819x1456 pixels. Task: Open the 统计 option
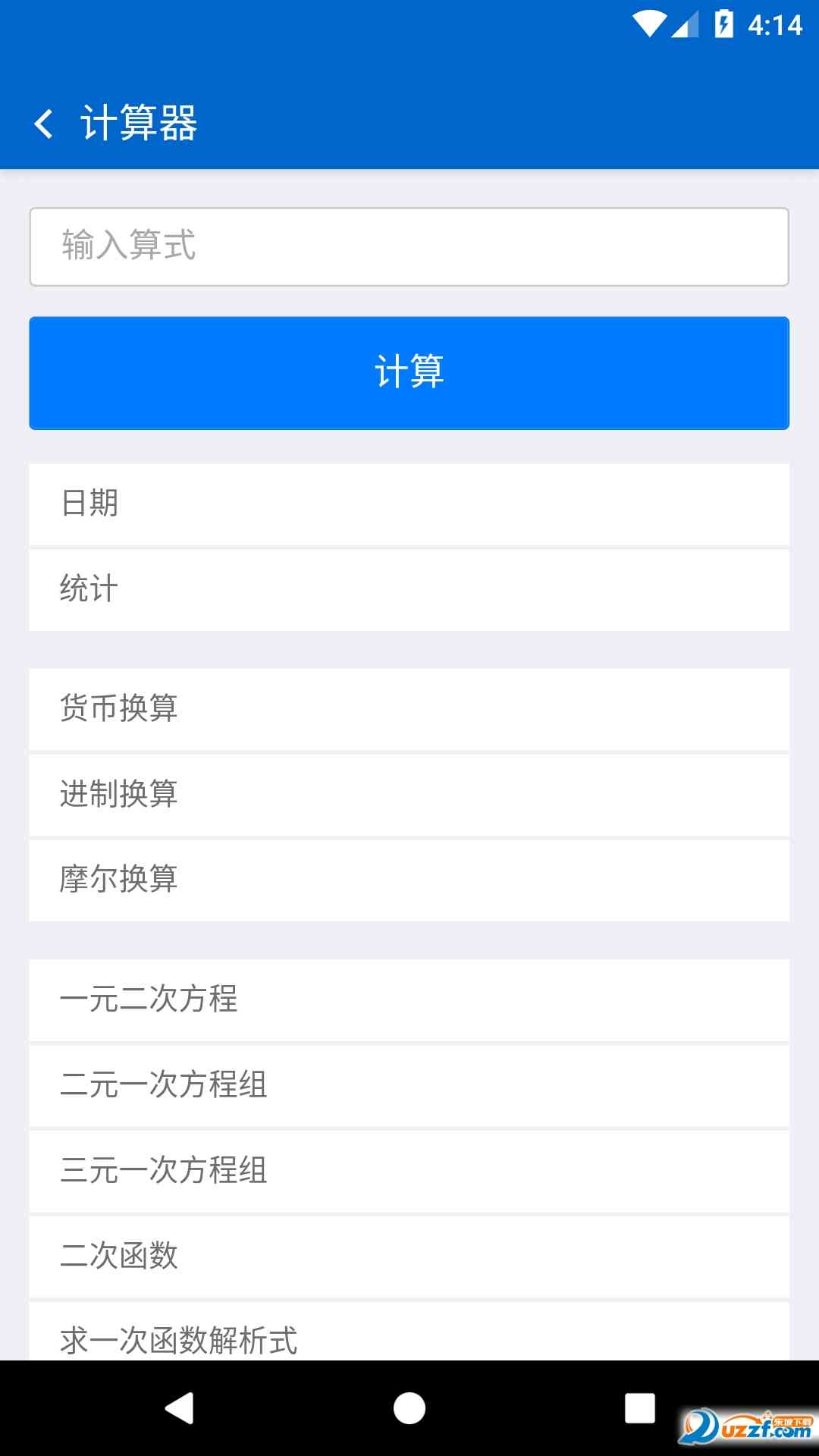tap(409, 590)
